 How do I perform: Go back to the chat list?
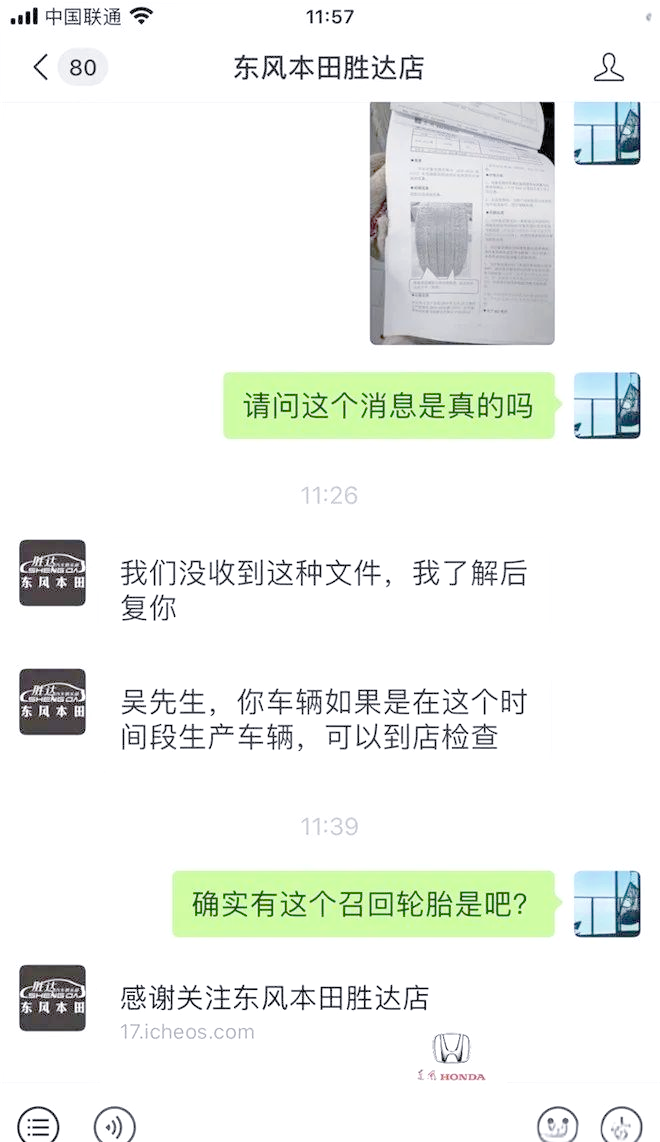tap(40, 68)
